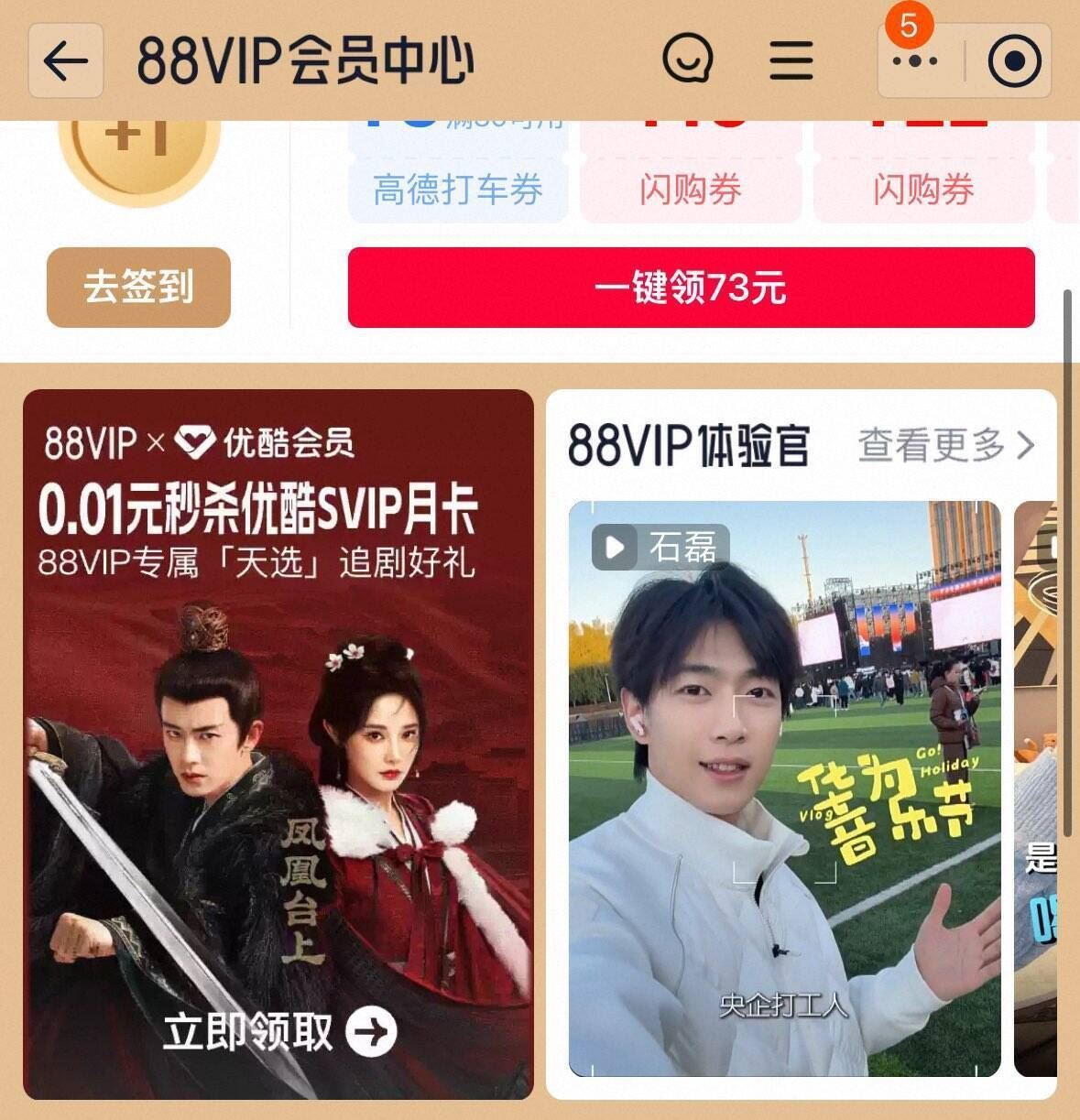Tap the 去签到 sign-in button
Image resolution: width=1080 pixels, height=1120 pixels.
[137, 288]
